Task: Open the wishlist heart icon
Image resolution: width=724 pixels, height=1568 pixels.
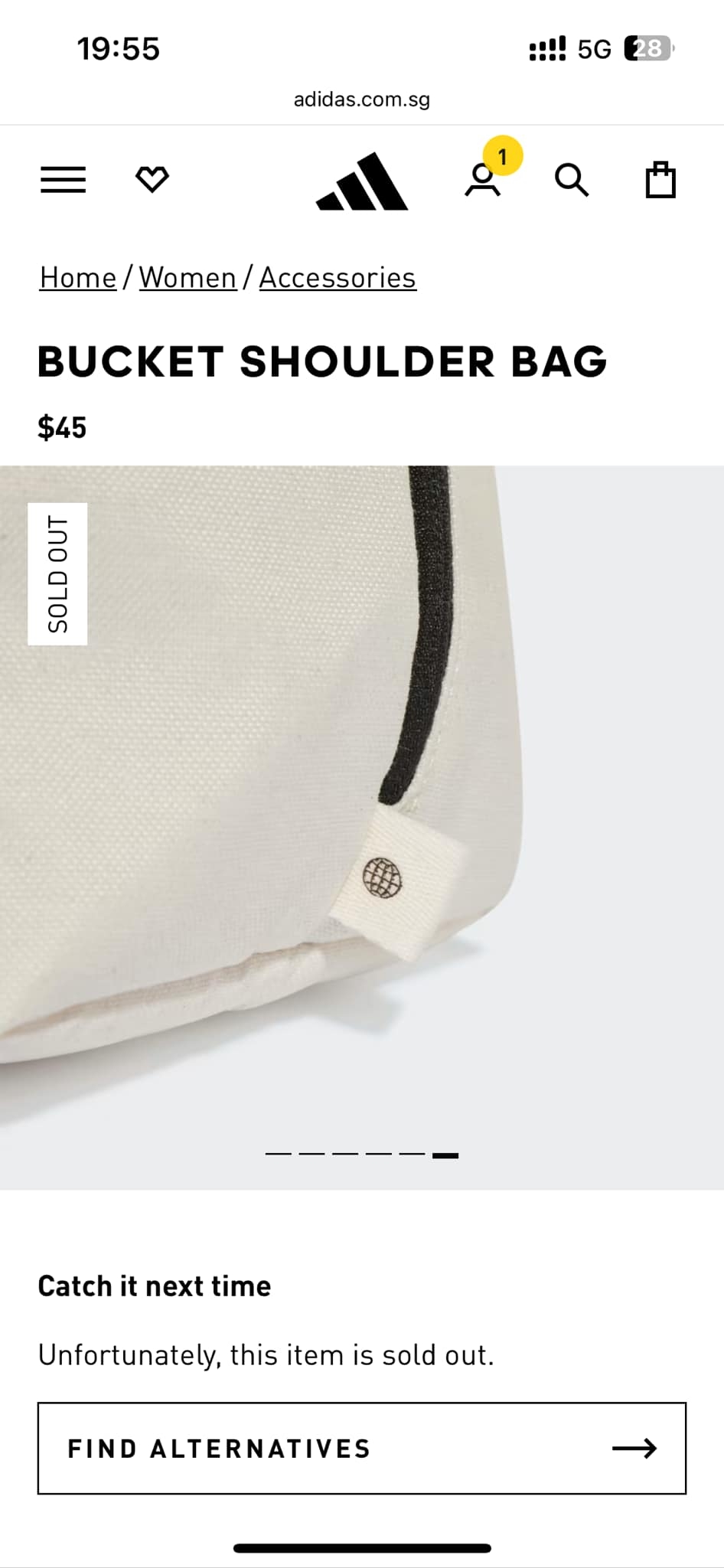Action: pos(152,180)
